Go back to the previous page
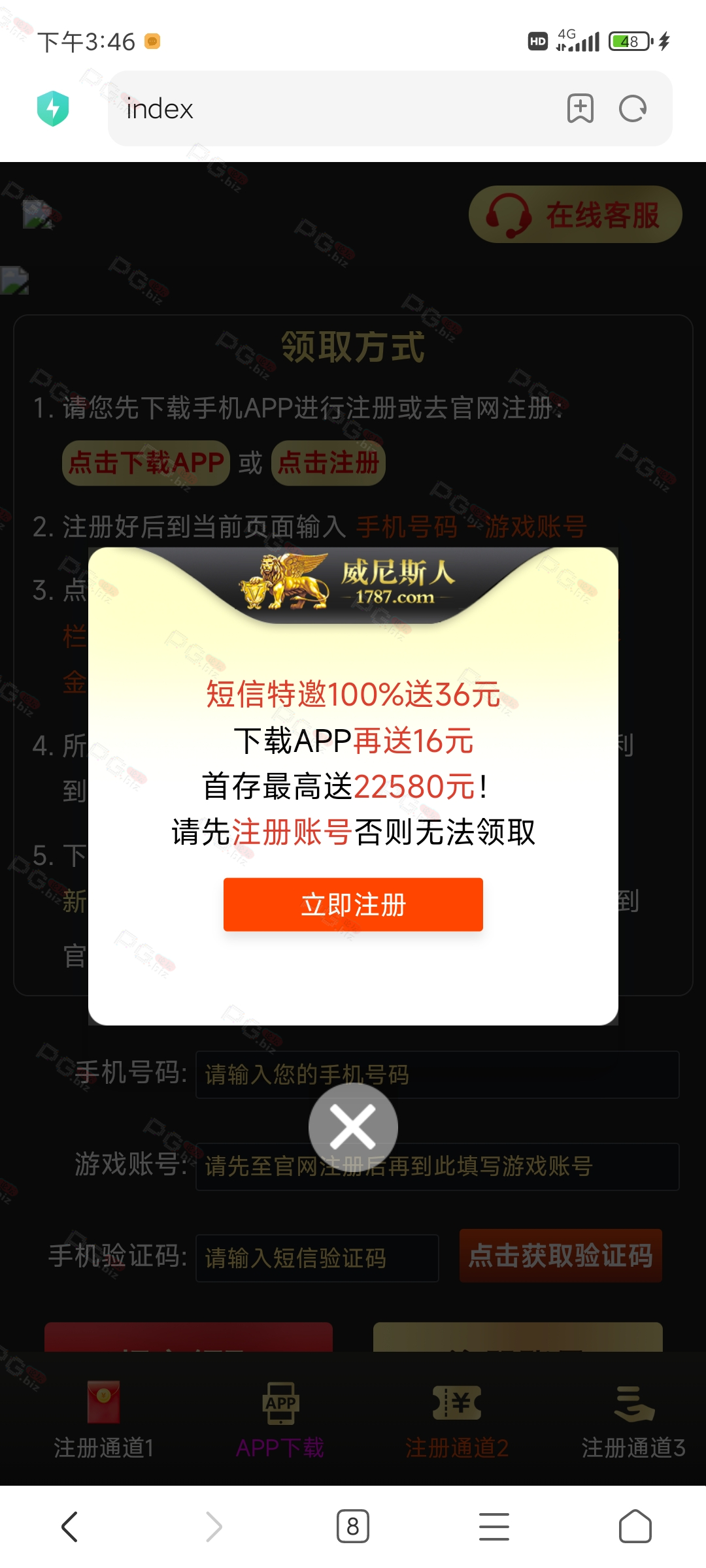 point(70,1527)
